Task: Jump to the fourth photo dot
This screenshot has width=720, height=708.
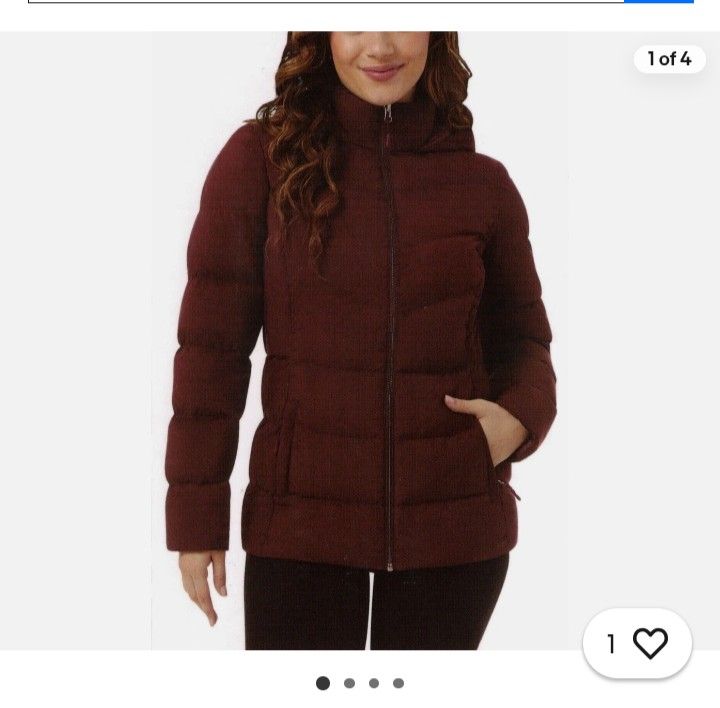Action: 398,684
